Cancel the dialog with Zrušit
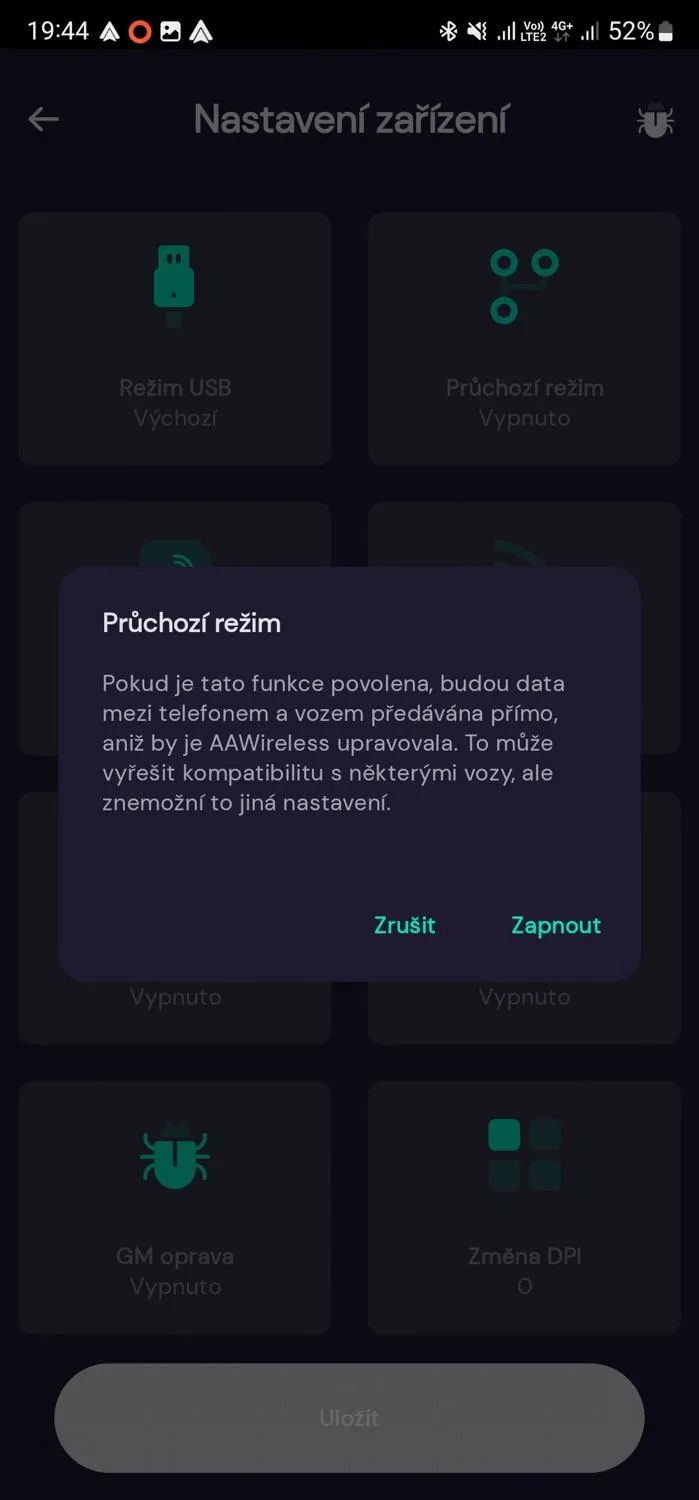 pos(405,925)
